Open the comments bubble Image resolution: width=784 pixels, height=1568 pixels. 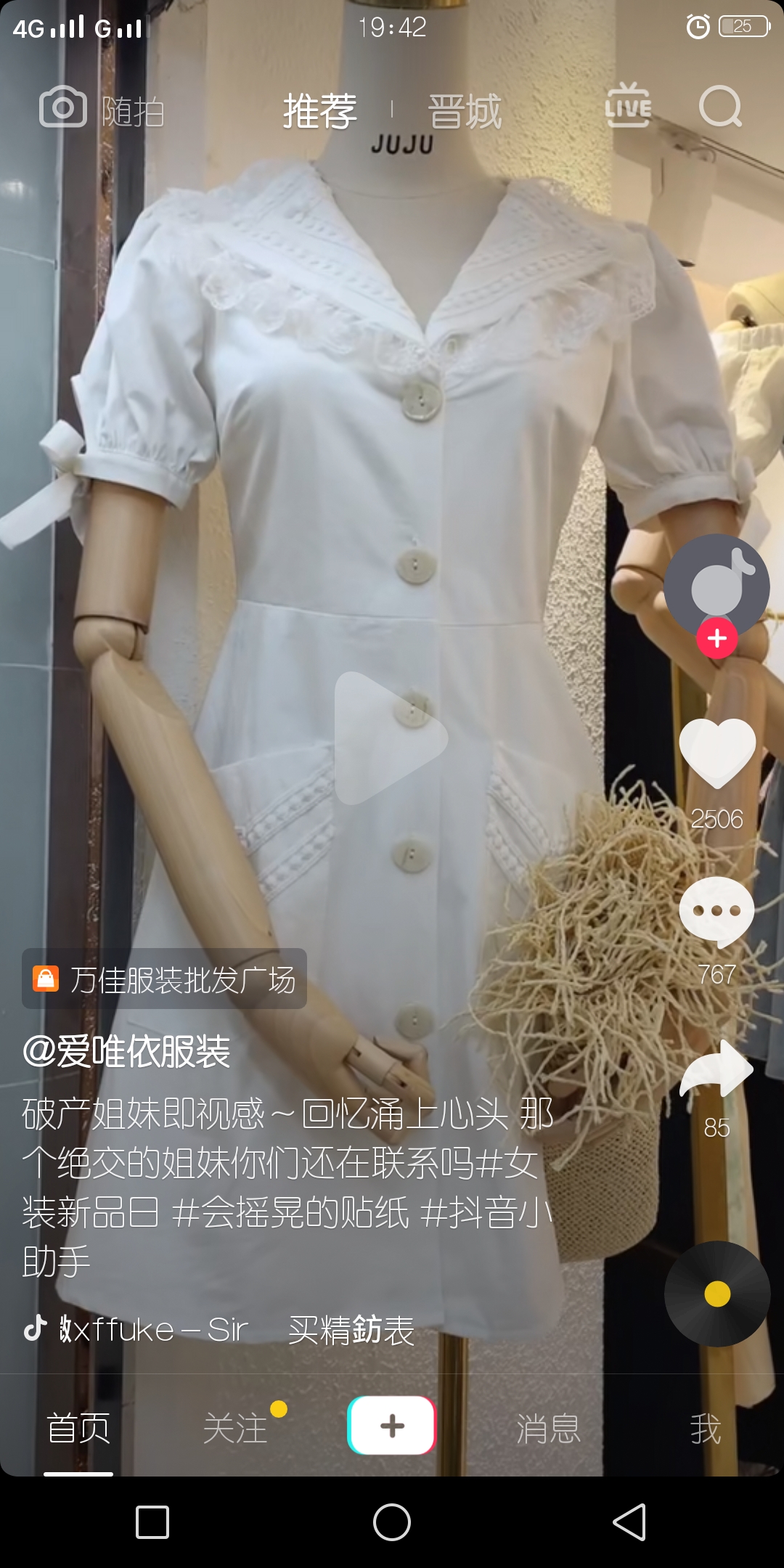717,912
